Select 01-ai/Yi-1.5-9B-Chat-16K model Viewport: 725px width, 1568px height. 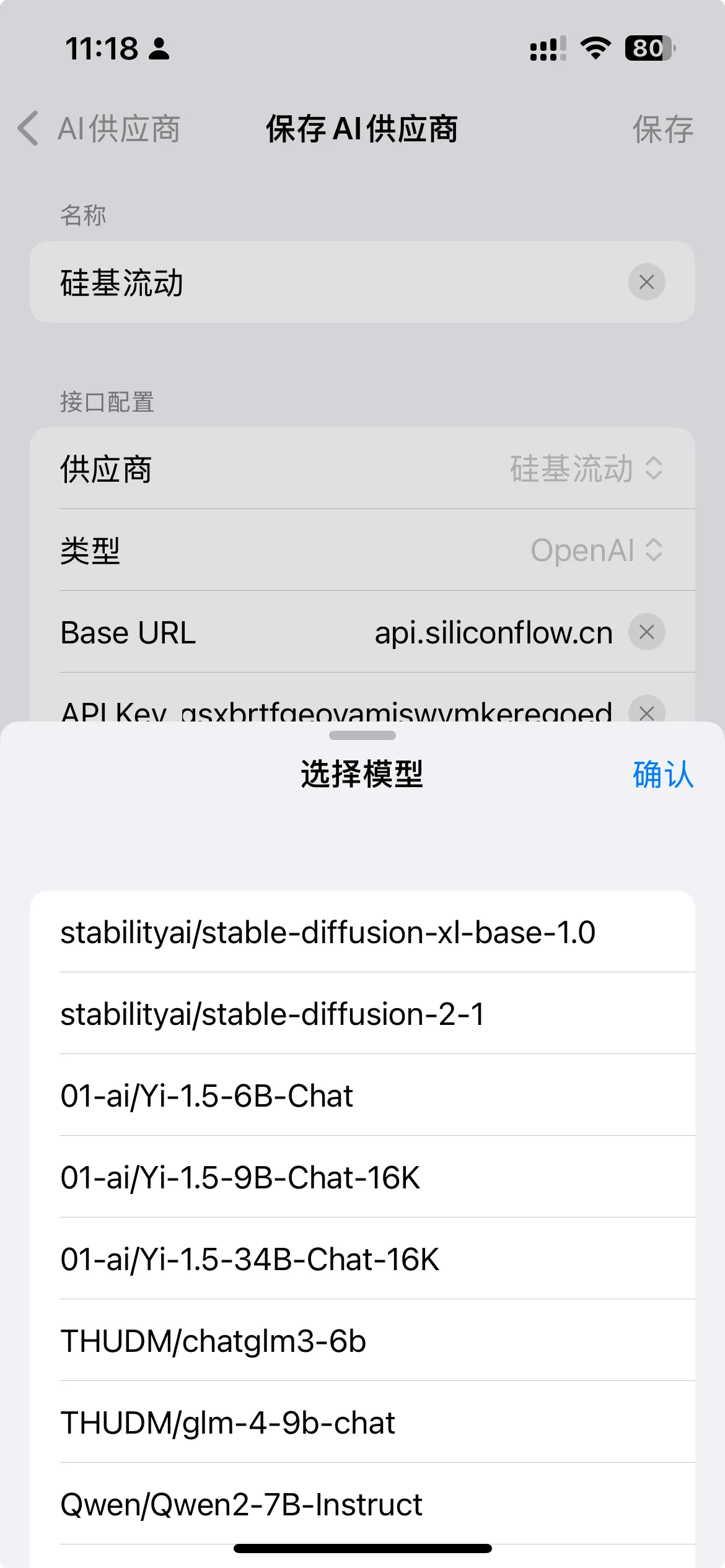362,1177
